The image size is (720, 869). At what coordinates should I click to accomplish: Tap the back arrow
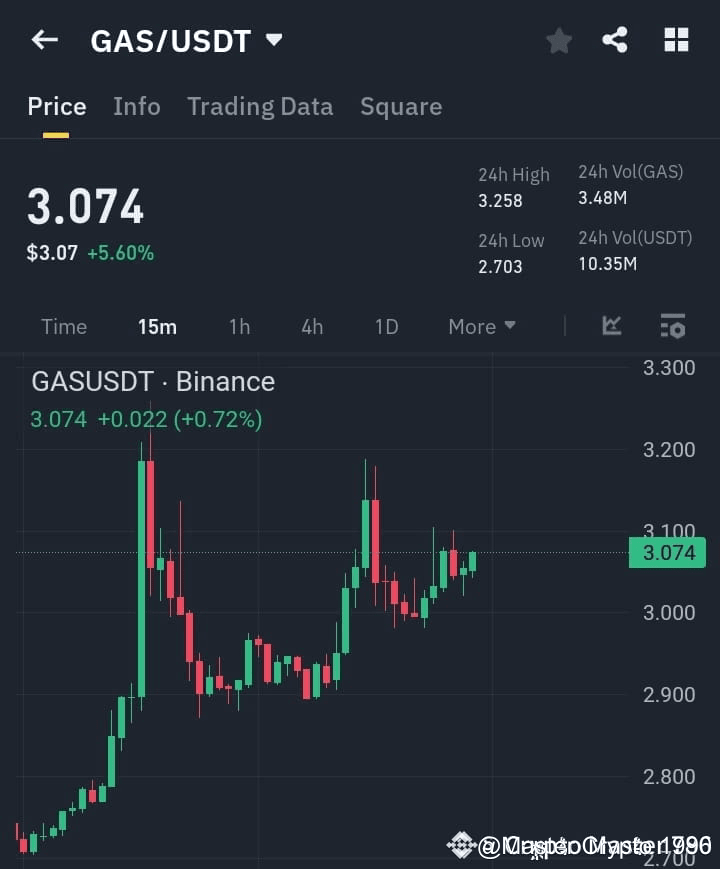[x=42, y=40]
